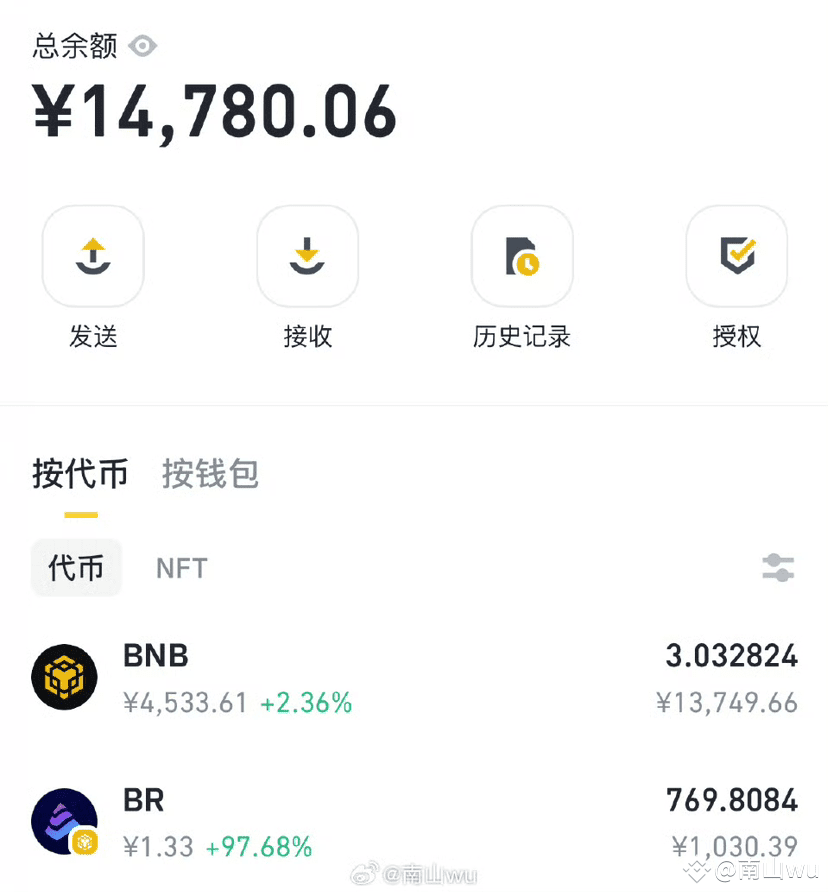
Task: Open BNB token details row
Action: (x=414, y=677)
